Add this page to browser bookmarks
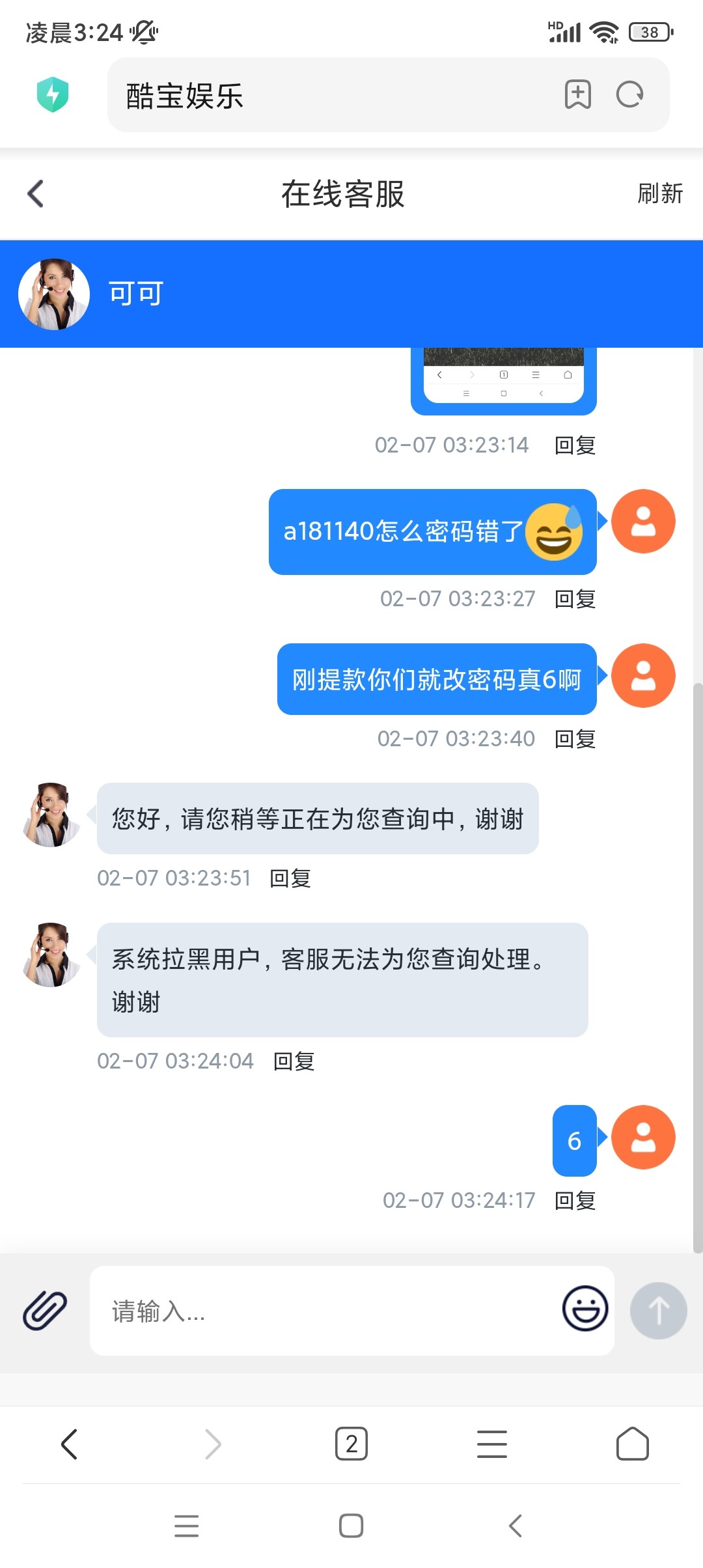The height and width of the screenshot is (1568, 703). click(577, 95)
